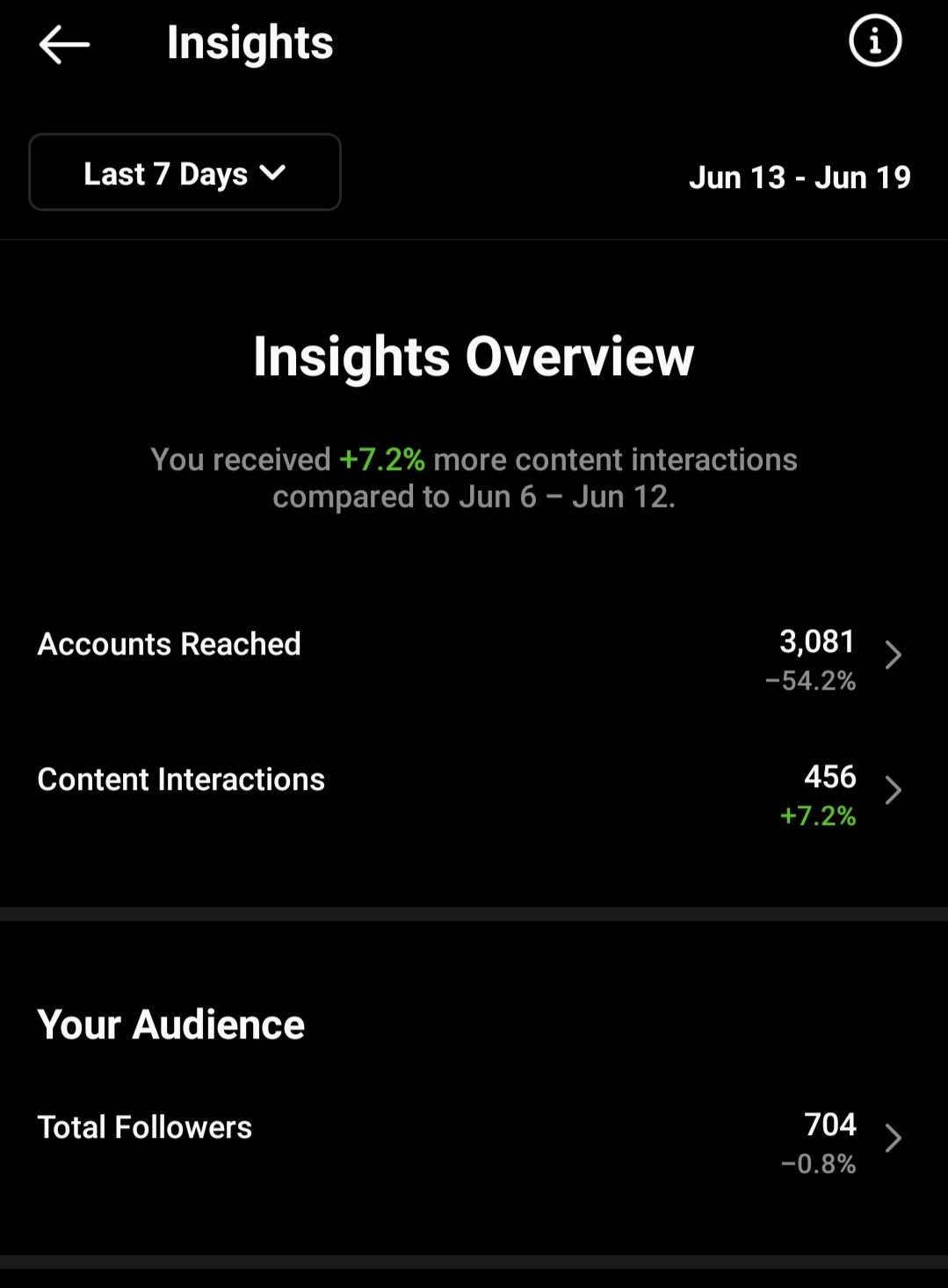Expand the Last 7 Days dropdown
This screenshot has width=948, height=1288.
pyautogui.click(x=185, y=172)
